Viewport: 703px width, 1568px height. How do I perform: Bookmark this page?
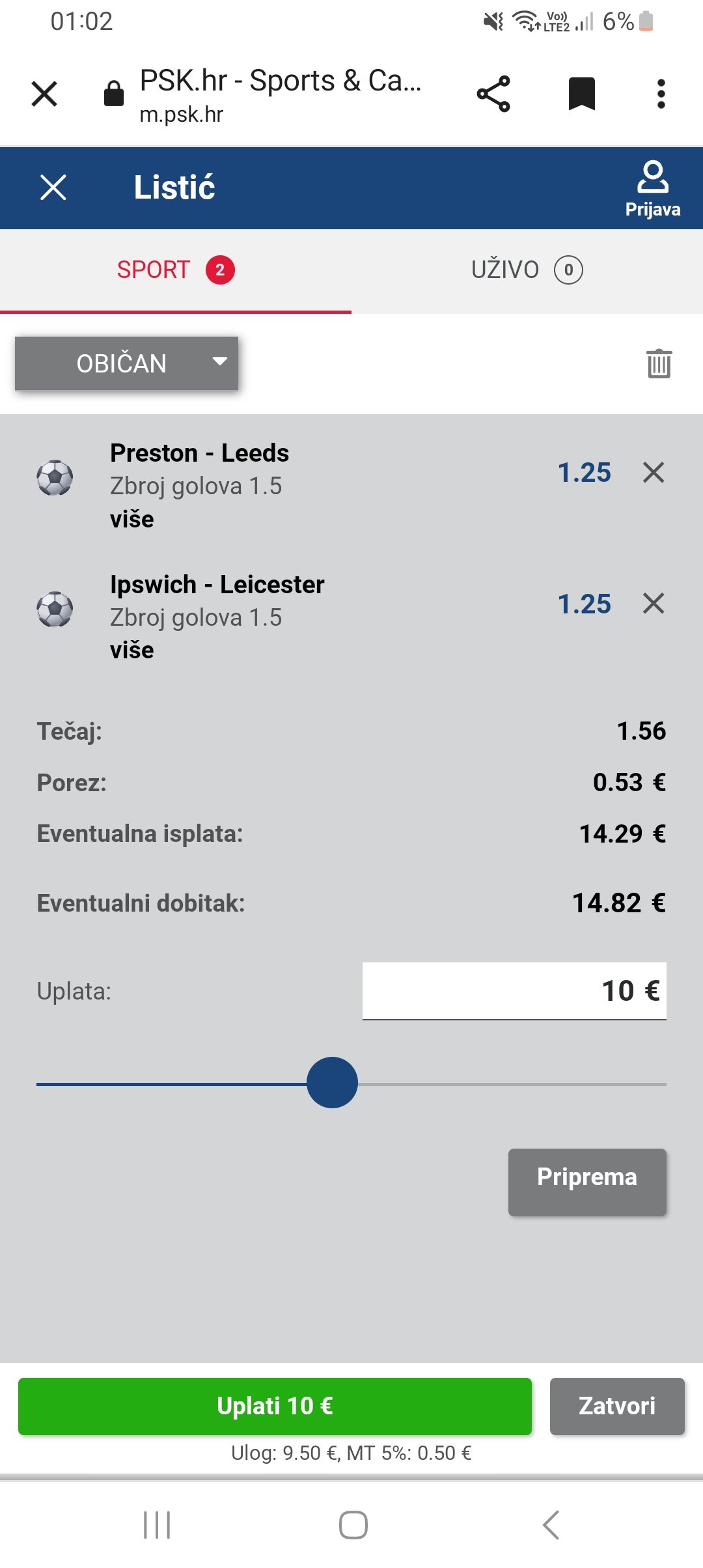point(582,94)
